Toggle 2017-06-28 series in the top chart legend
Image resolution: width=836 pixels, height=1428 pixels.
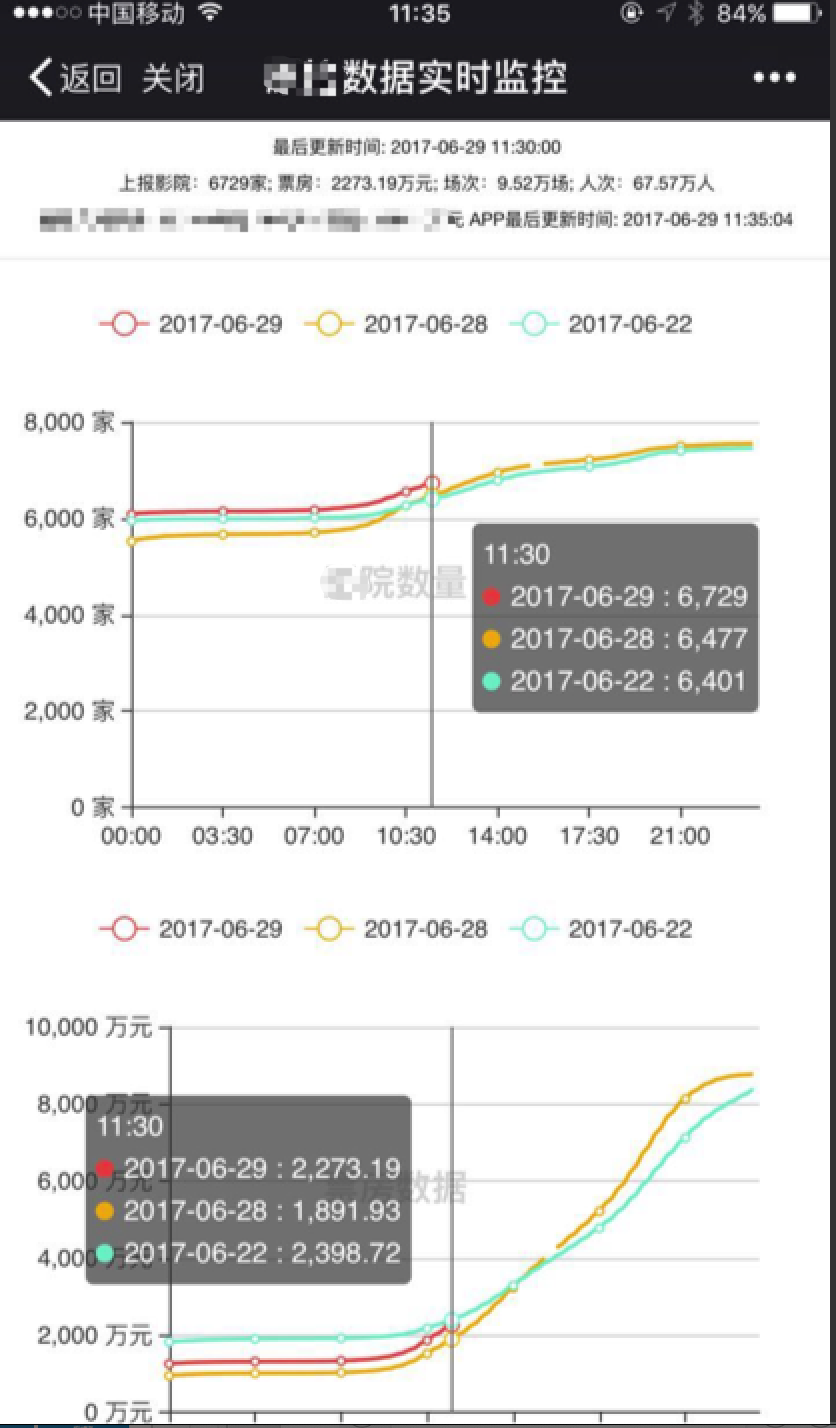point(396,324)
